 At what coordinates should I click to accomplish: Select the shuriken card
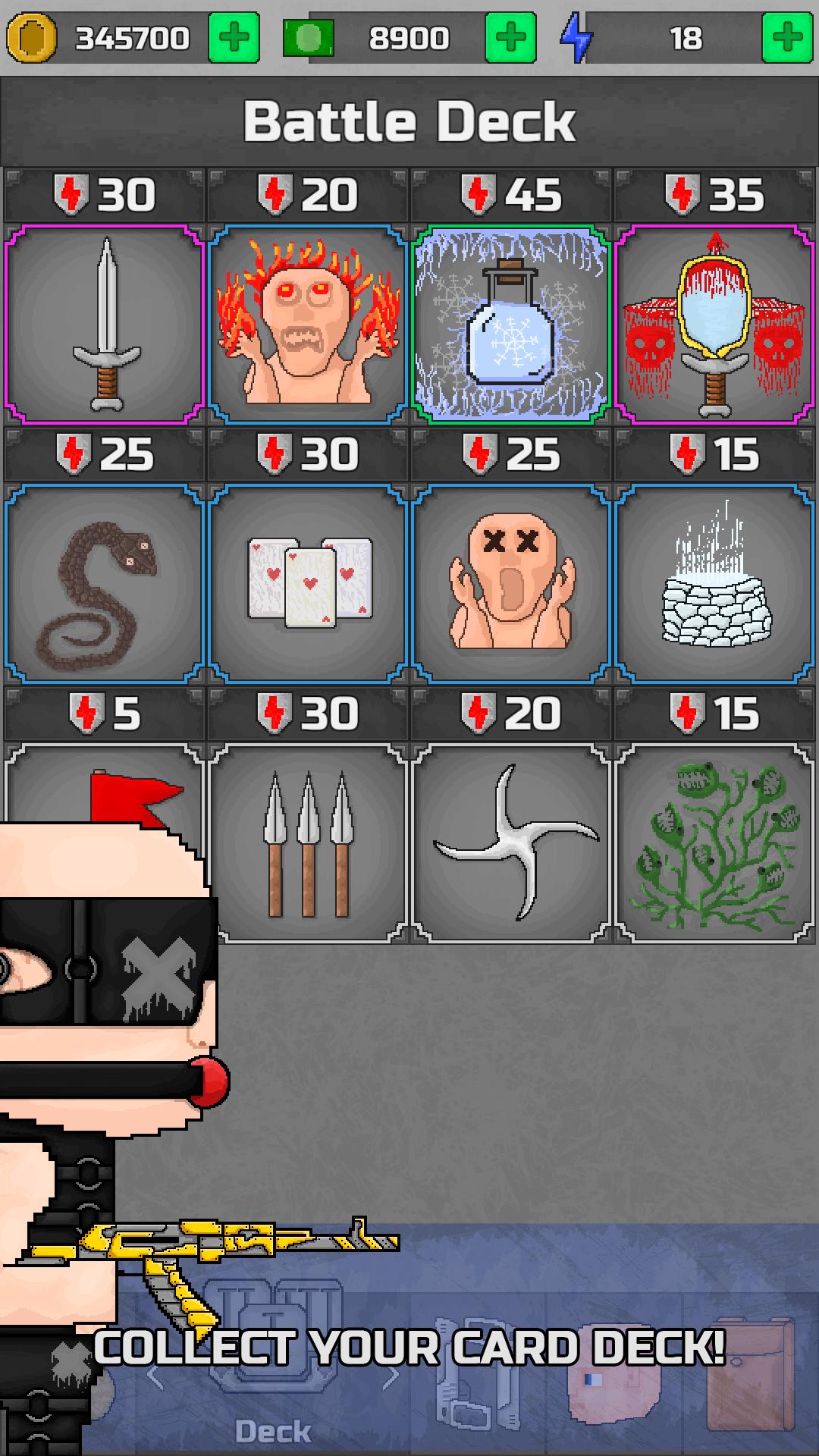(511, 844)
